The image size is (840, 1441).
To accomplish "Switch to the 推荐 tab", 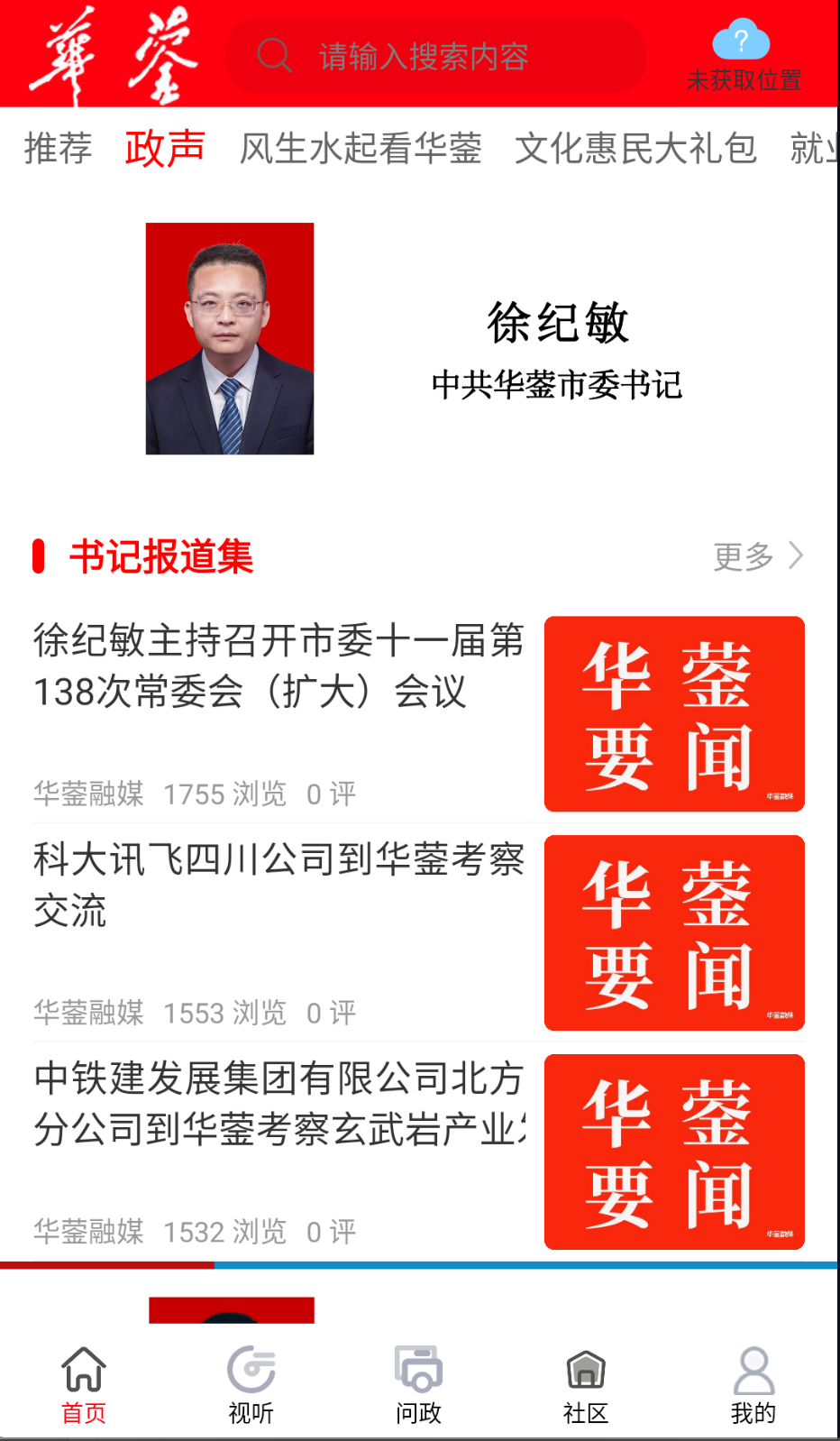I will click(x=57, y=150).
